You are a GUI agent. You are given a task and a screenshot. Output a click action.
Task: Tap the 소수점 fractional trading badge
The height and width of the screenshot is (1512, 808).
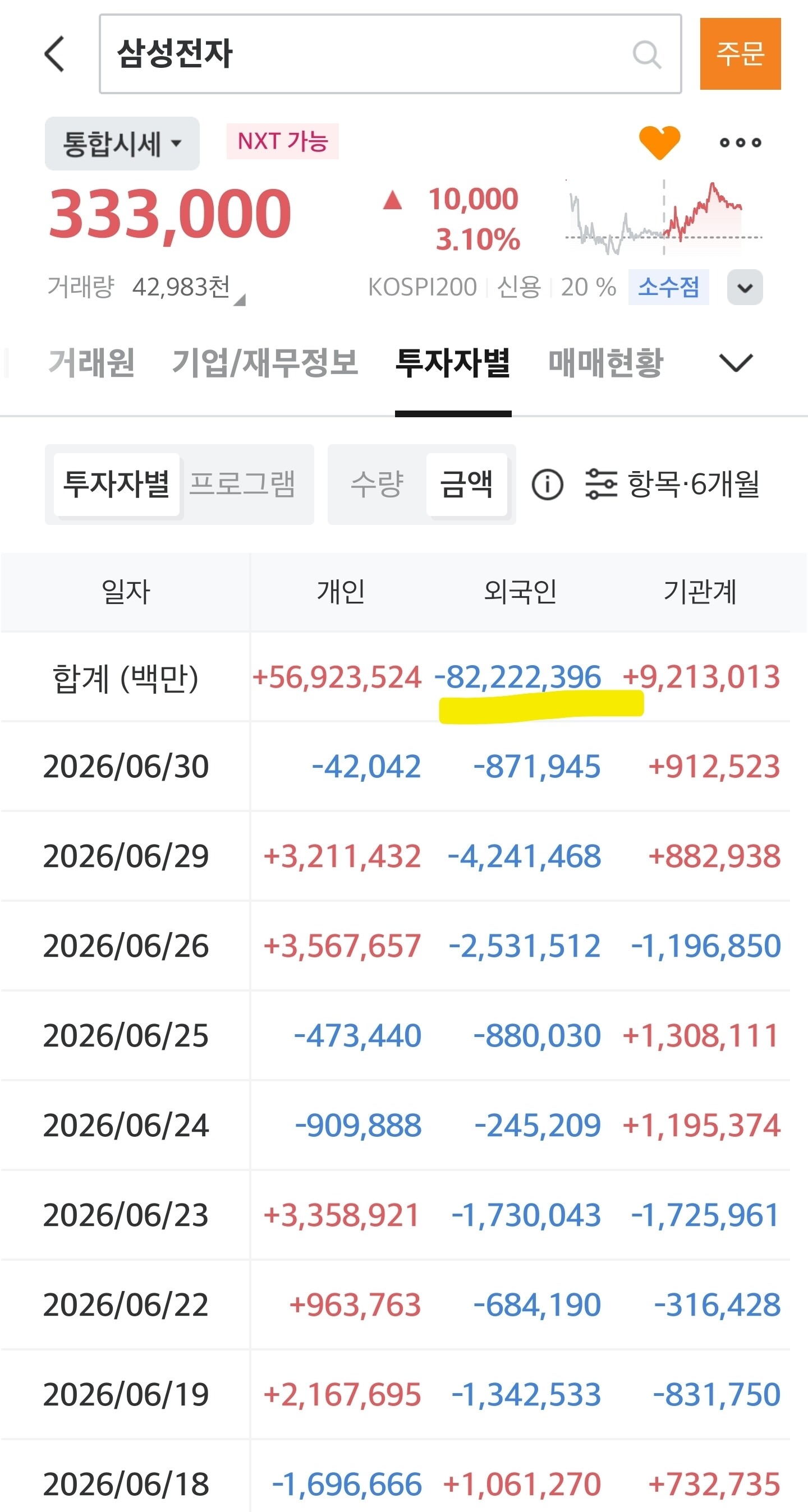(x=668, y=287)
